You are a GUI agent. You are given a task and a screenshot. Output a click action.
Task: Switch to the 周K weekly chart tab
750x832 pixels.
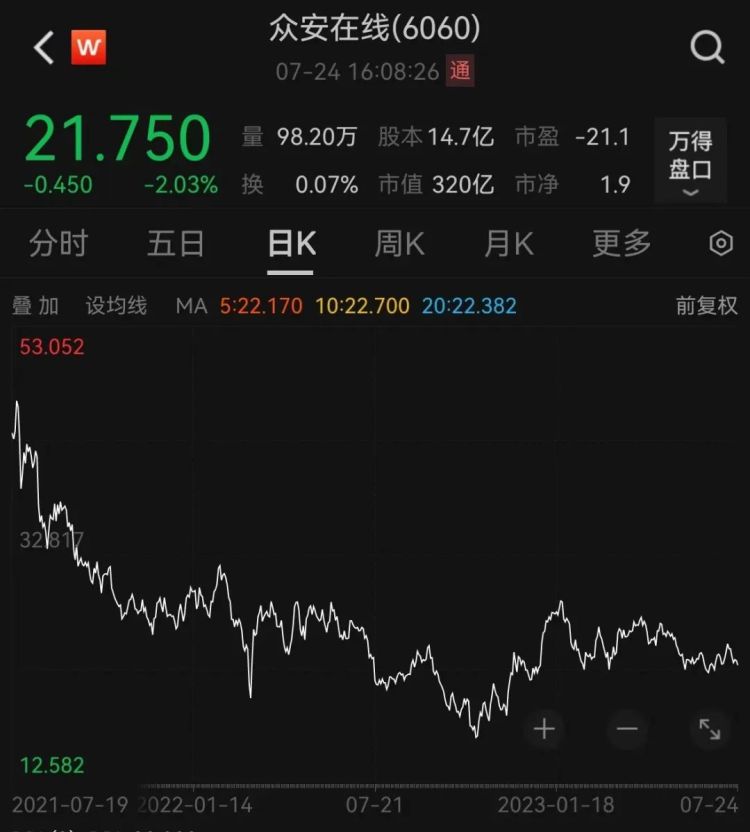tap(398, 243)
